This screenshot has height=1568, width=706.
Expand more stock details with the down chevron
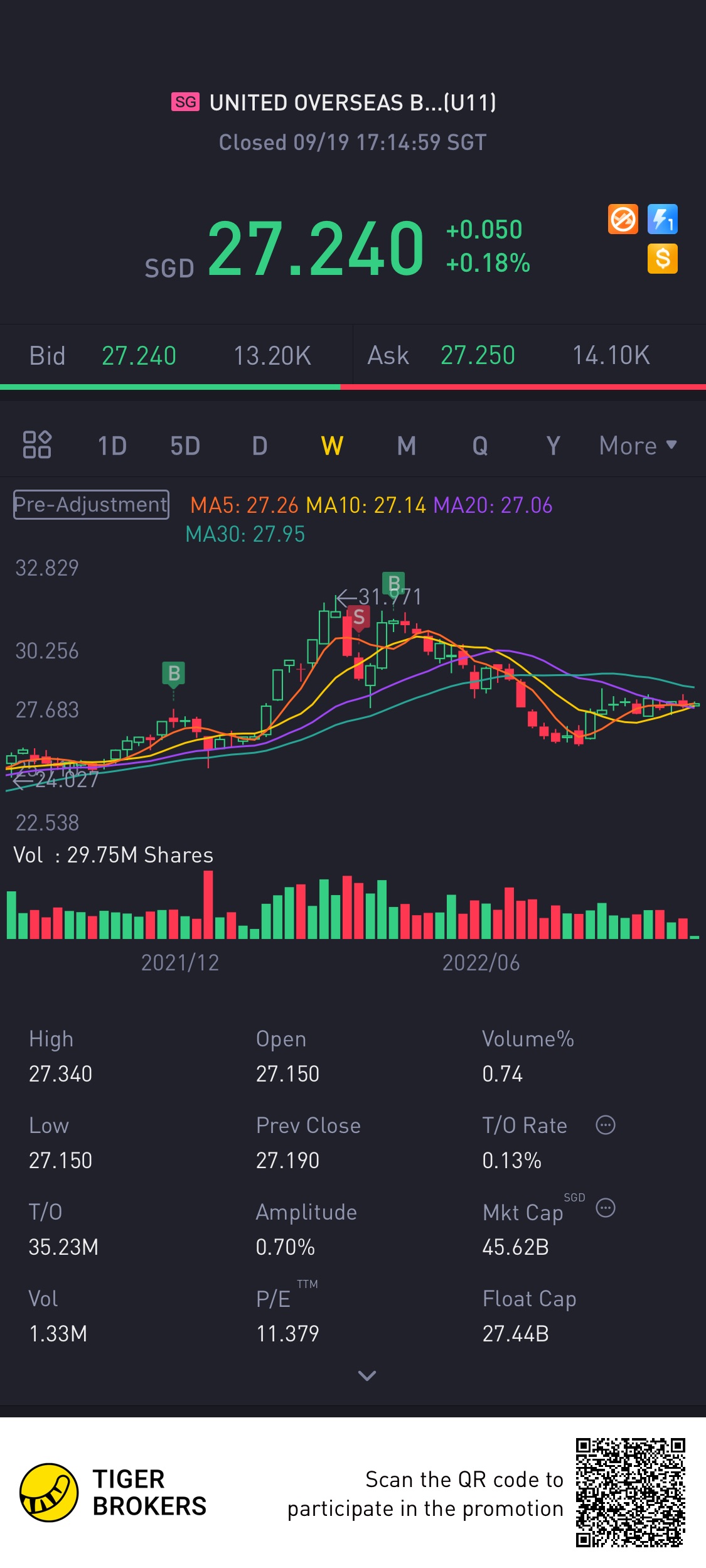point(367,1376)
